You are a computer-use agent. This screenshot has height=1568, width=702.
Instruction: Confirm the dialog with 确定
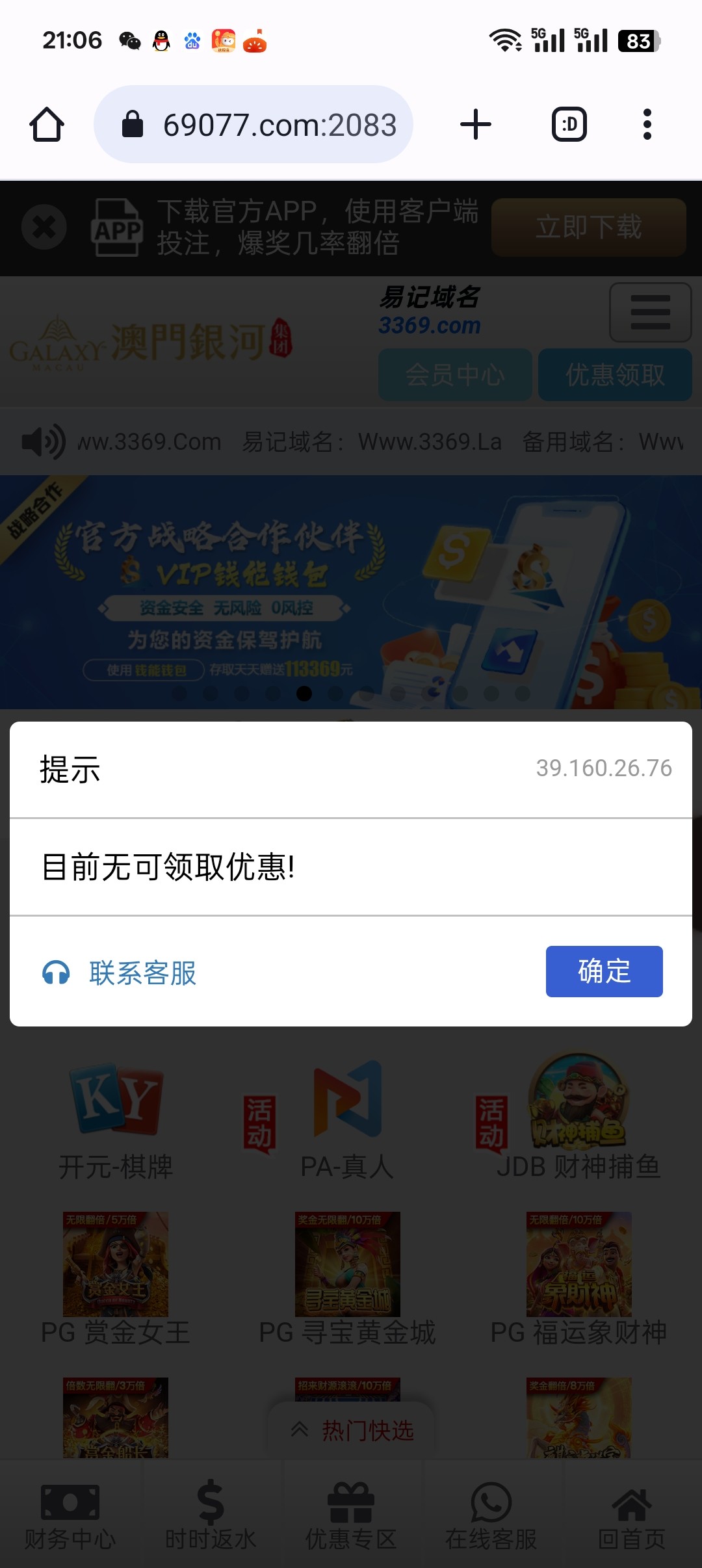tap(604, 971)
